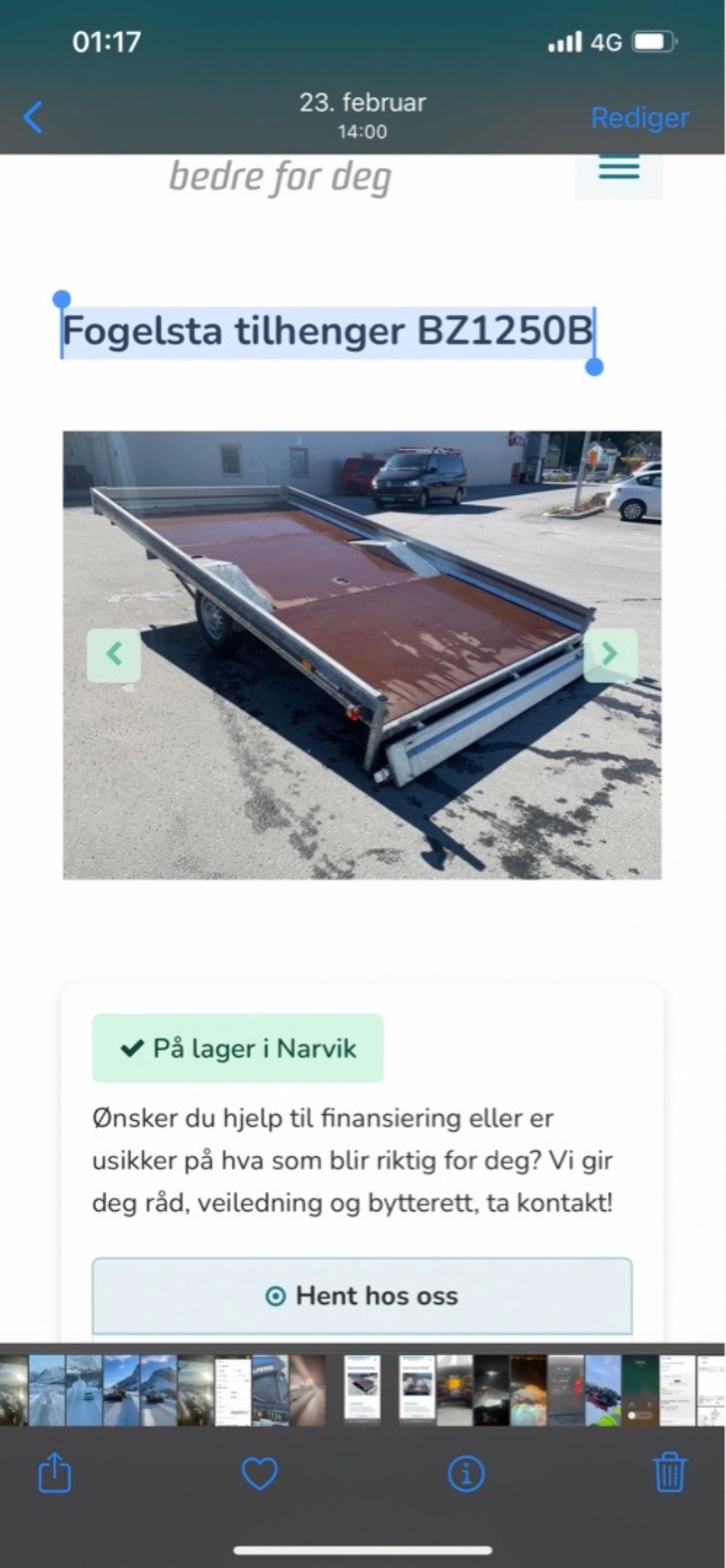
Task: Mark this photo as favorite
Action: point(259,1473)
